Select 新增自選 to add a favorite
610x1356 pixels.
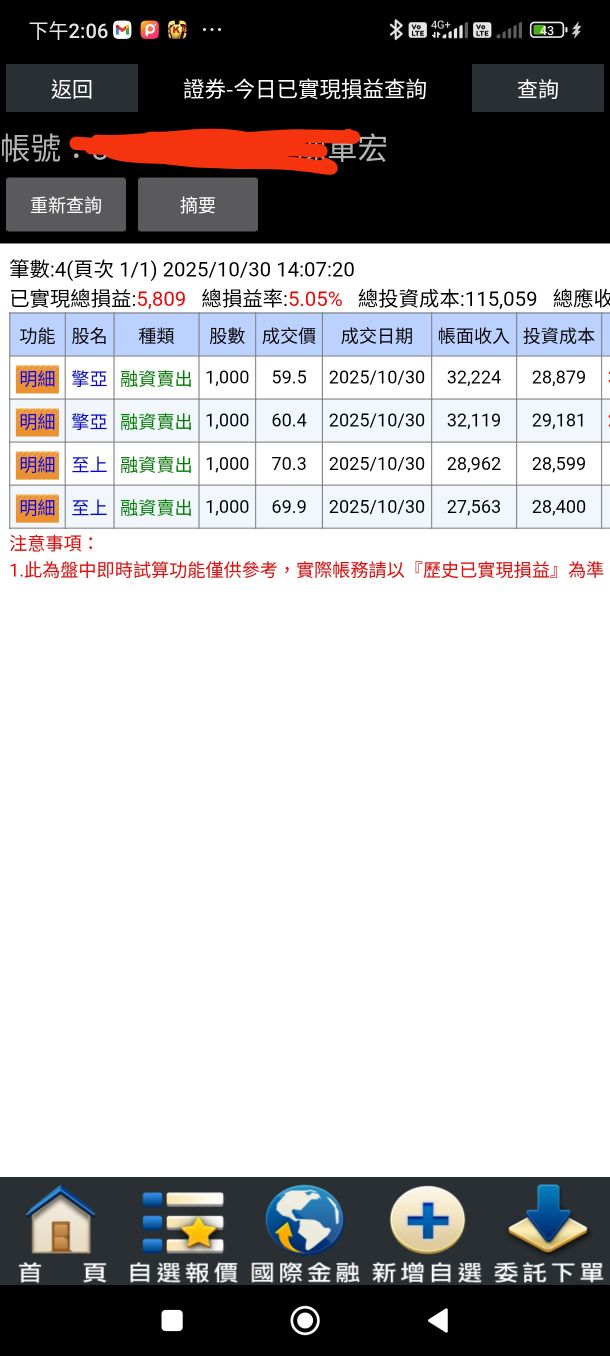(x=427, y=1233)
